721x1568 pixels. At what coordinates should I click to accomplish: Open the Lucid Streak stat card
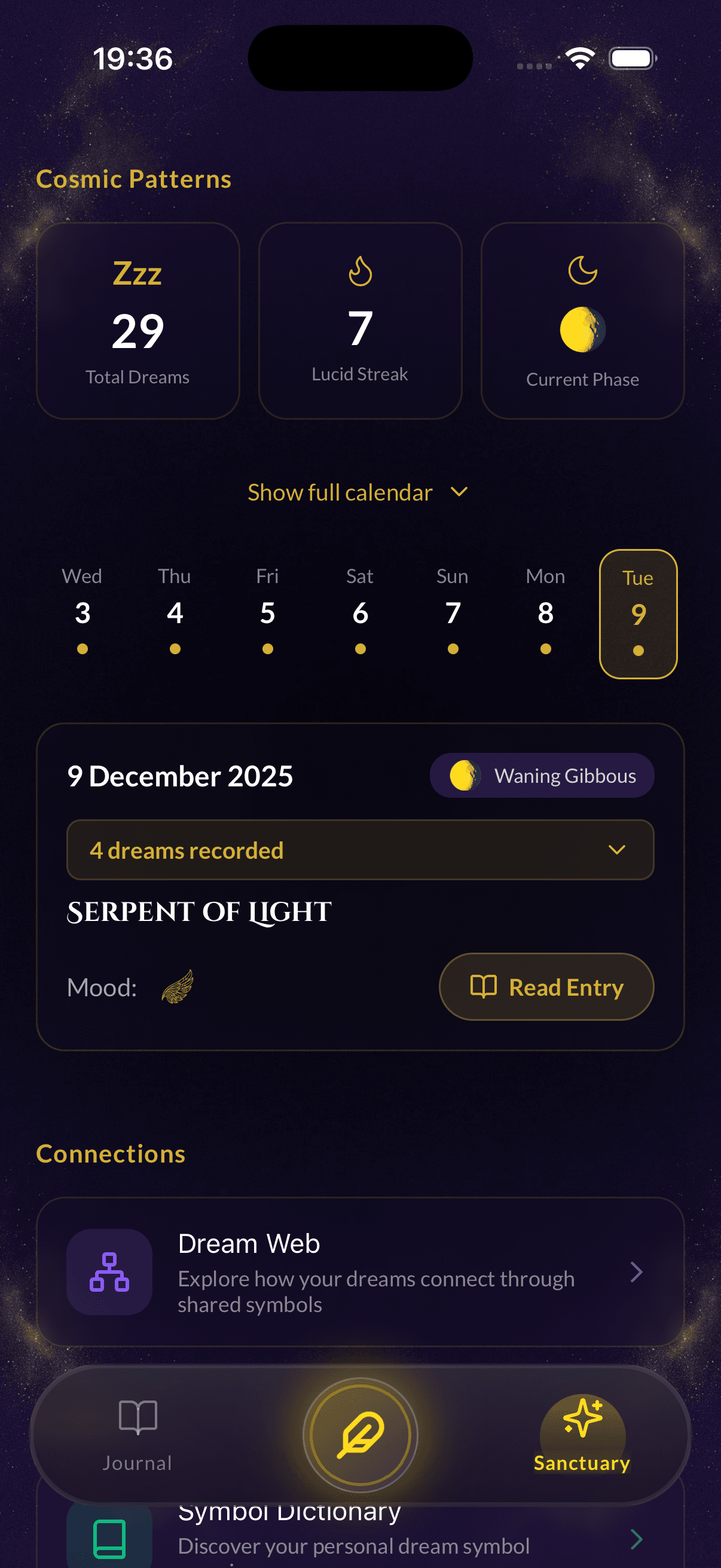[360, 321]
